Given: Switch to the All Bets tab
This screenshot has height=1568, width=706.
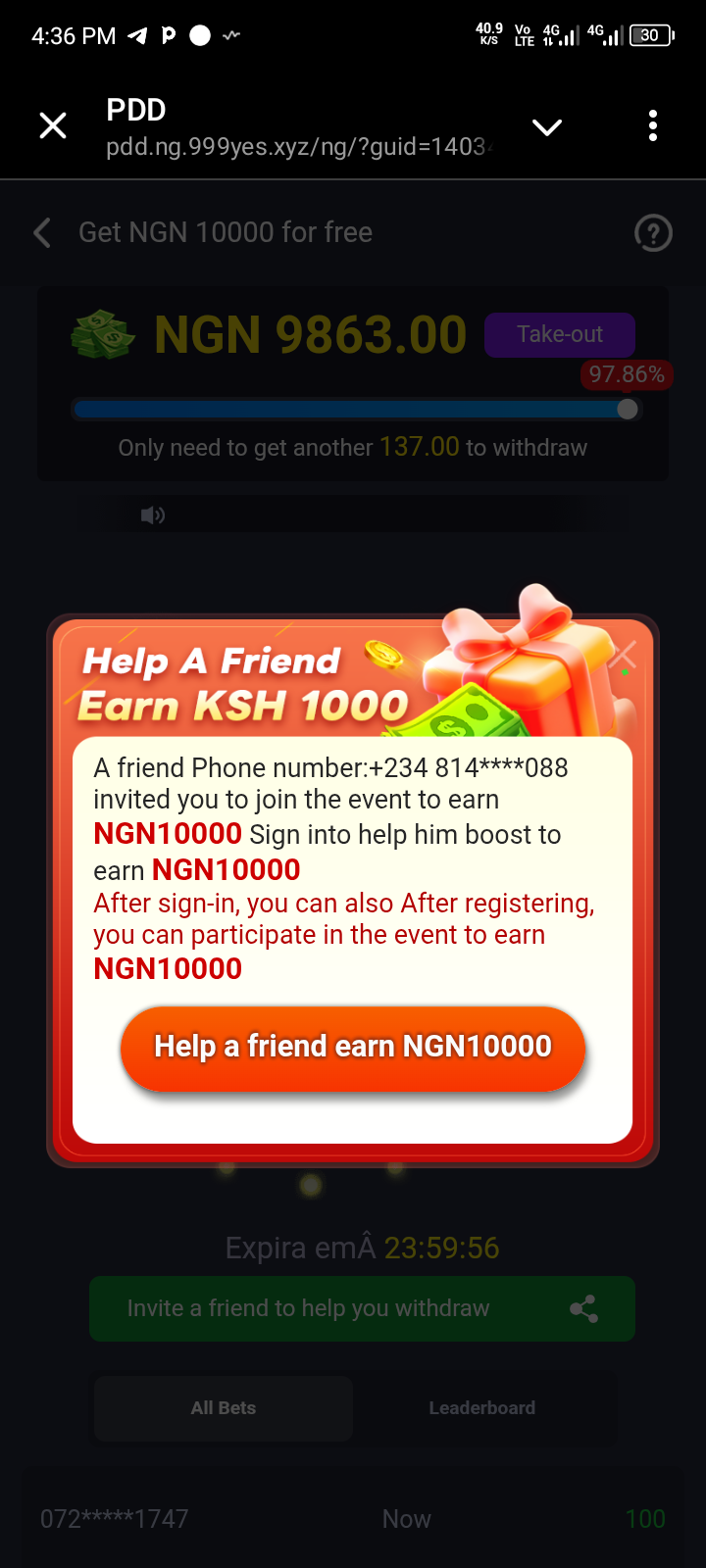Looking at the screenshot, I should tap(224, 1408).
